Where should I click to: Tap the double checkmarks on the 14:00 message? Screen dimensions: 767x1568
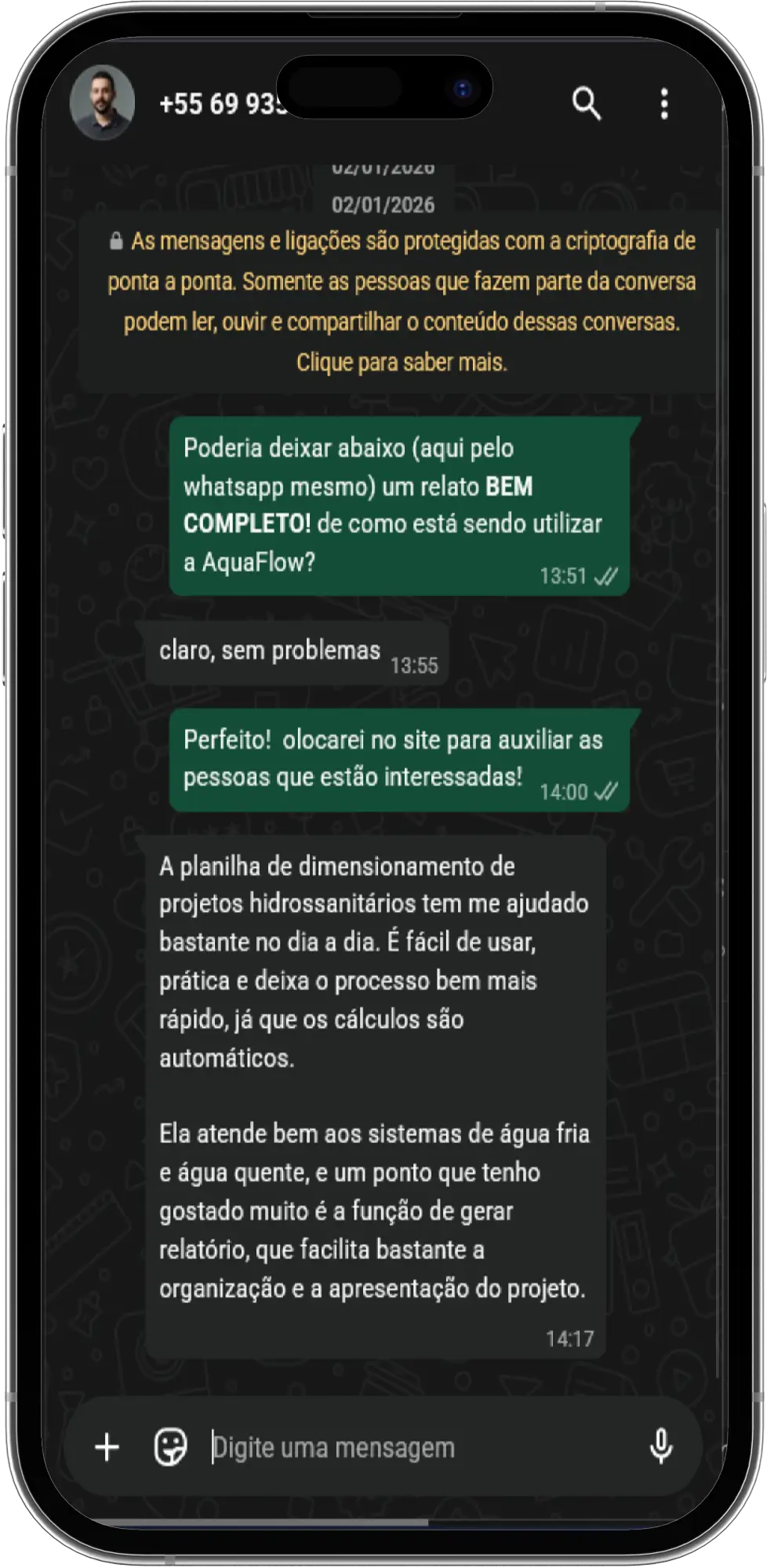pyautogui.click(x=606, y=792)
